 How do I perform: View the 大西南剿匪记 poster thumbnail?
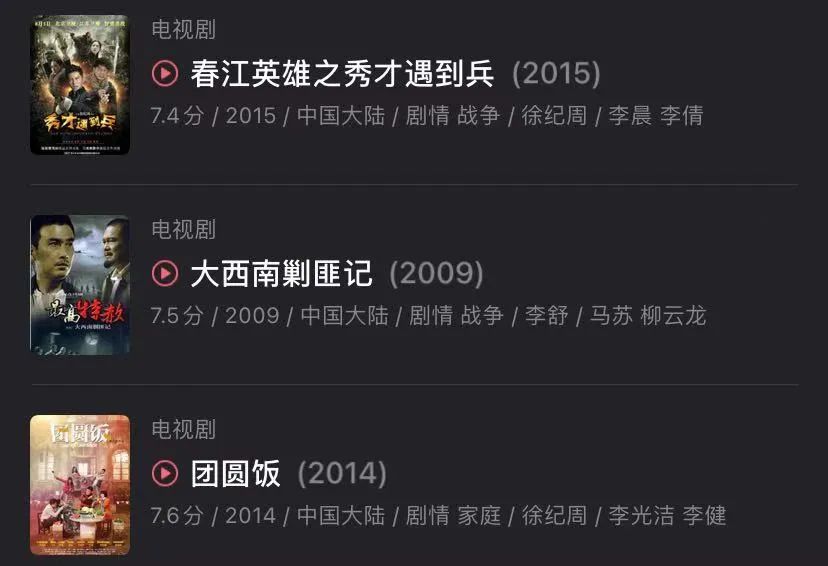click(80, 284)
